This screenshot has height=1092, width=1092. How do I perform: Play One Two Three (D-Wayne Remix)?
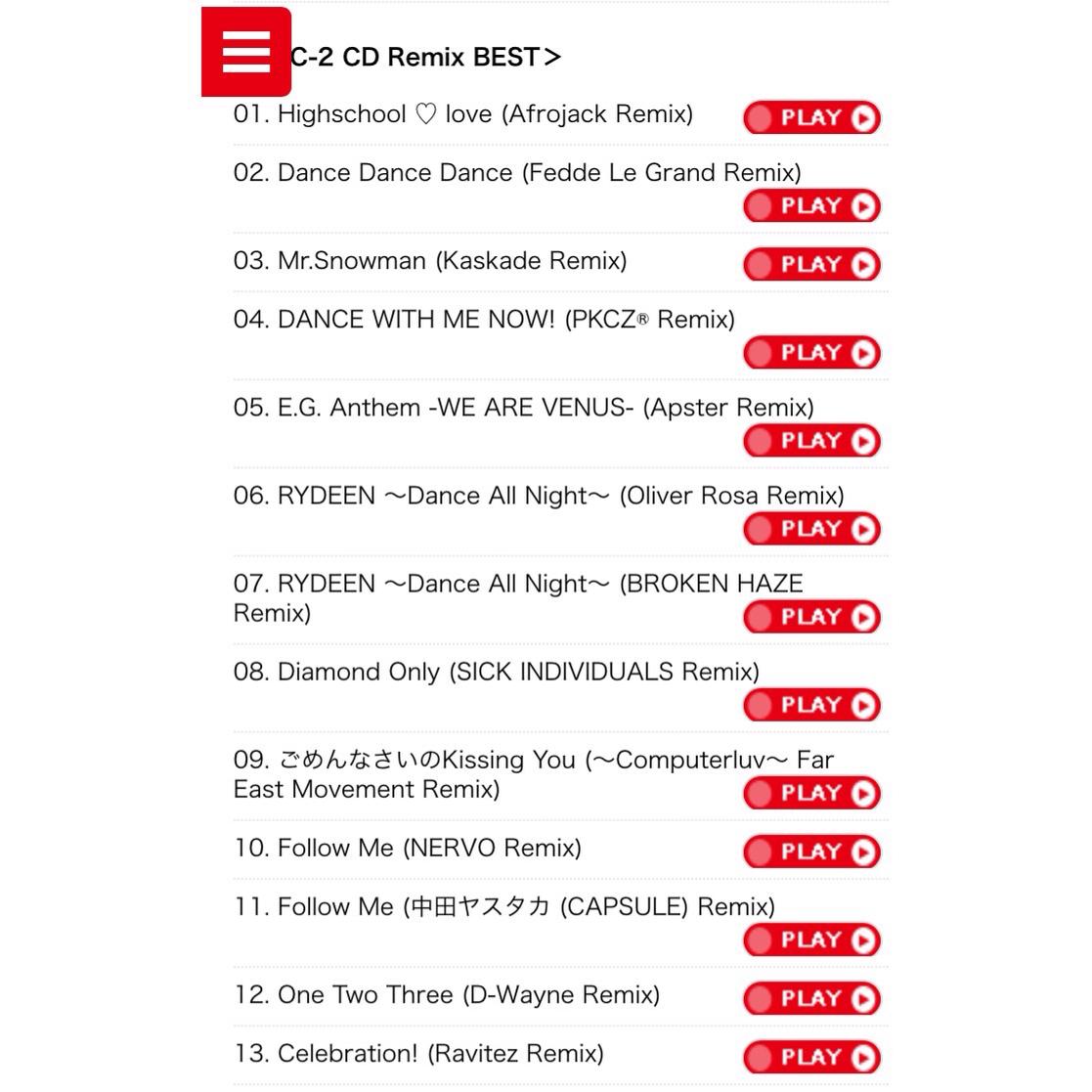pyautogui.click(x=811, y=999)
